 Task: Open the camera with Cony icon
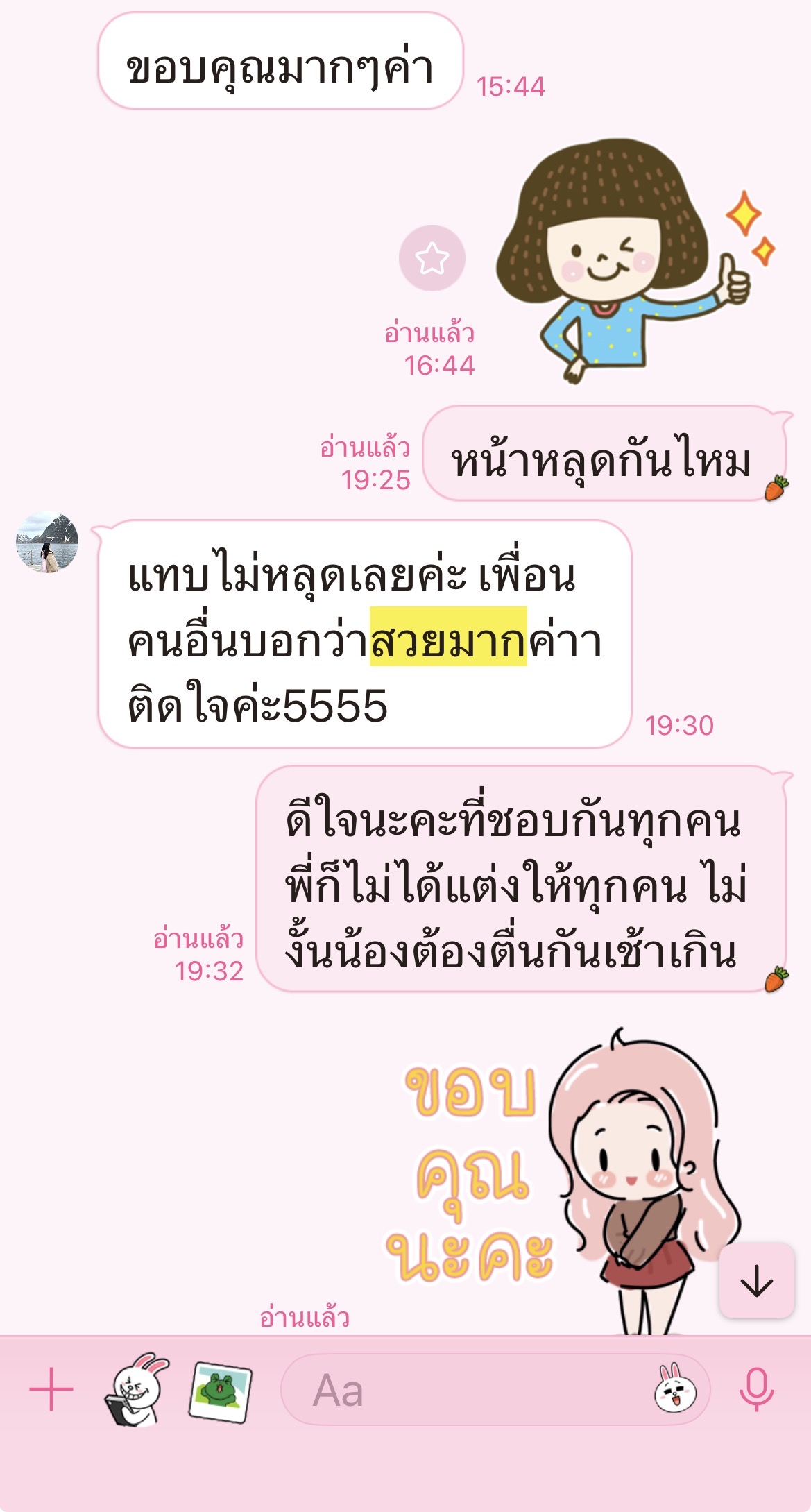pos(137,1389)
